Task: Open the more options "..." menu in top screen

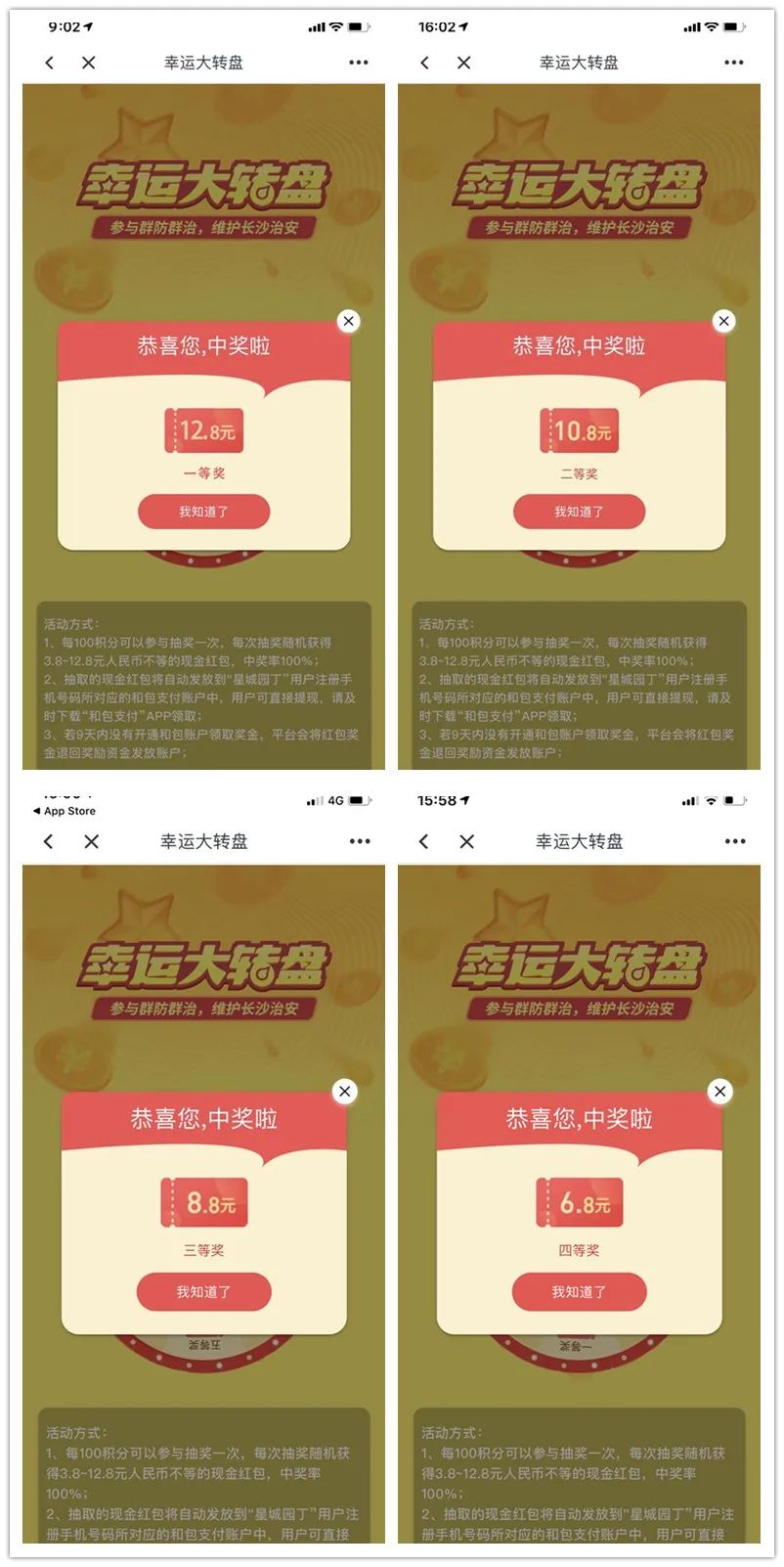Action: (x=360, y=62)
